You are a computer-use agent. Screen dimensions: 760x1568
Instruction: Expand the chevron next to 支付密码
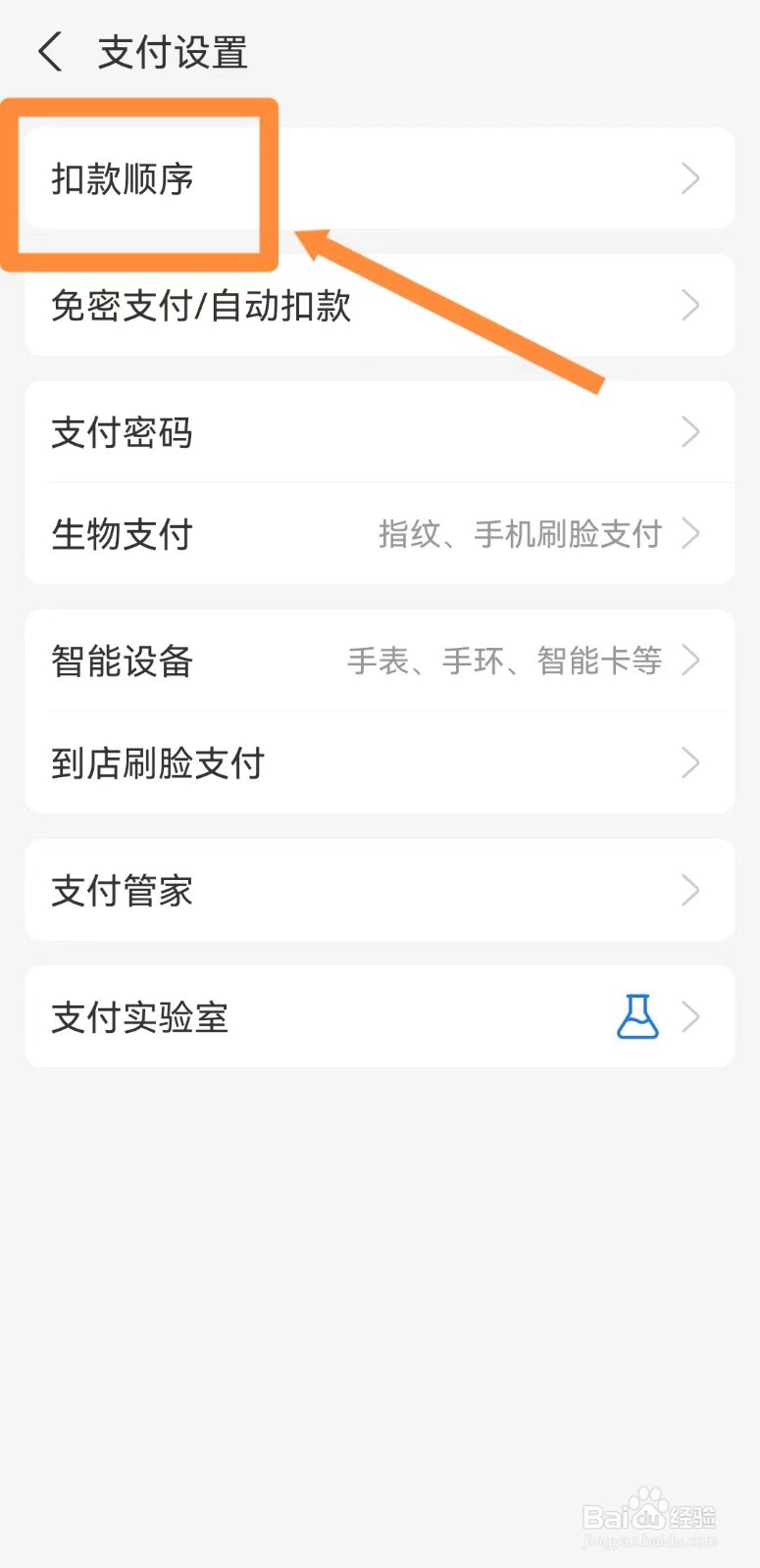(690, 433)
